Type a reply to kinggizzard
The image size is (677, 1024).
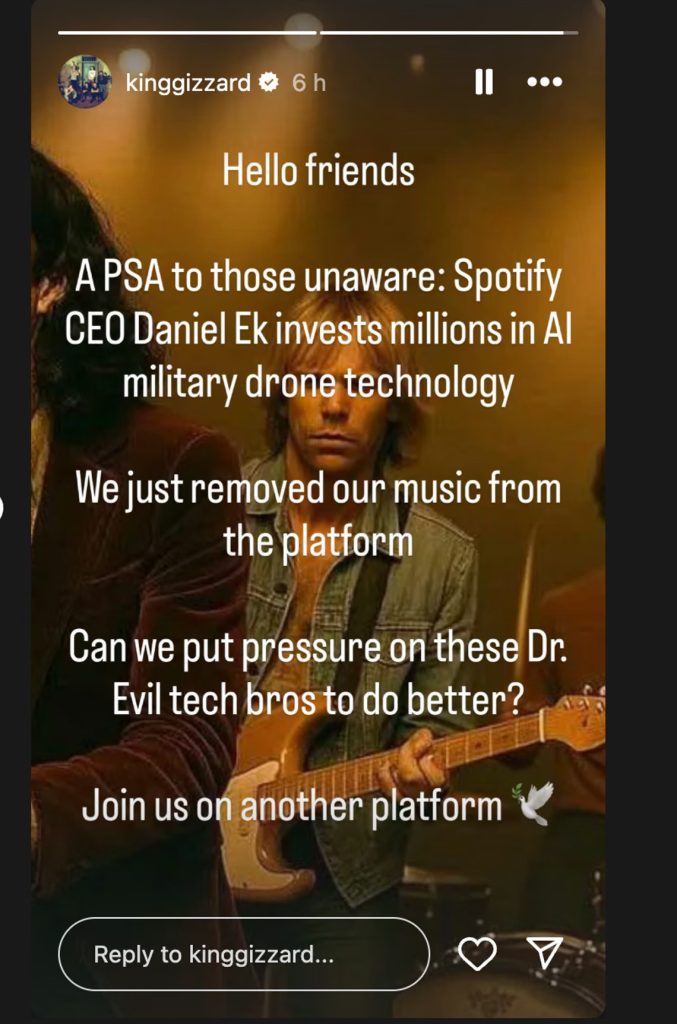pyautogui.click(x=243, y=954)
